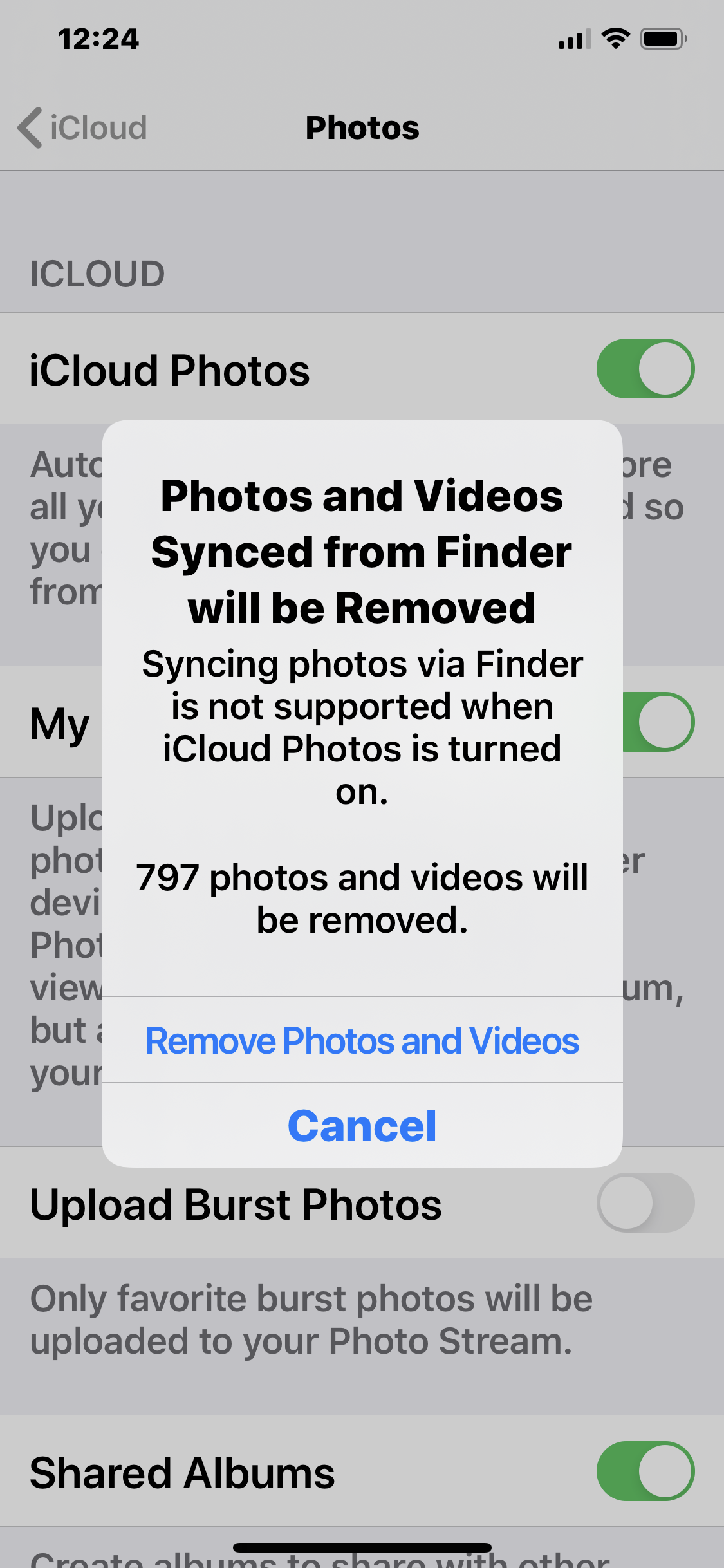This screenshot has width=724, height=1568.
Task: Return to iCloud settings via back navigation
Action: coord(77,127)
